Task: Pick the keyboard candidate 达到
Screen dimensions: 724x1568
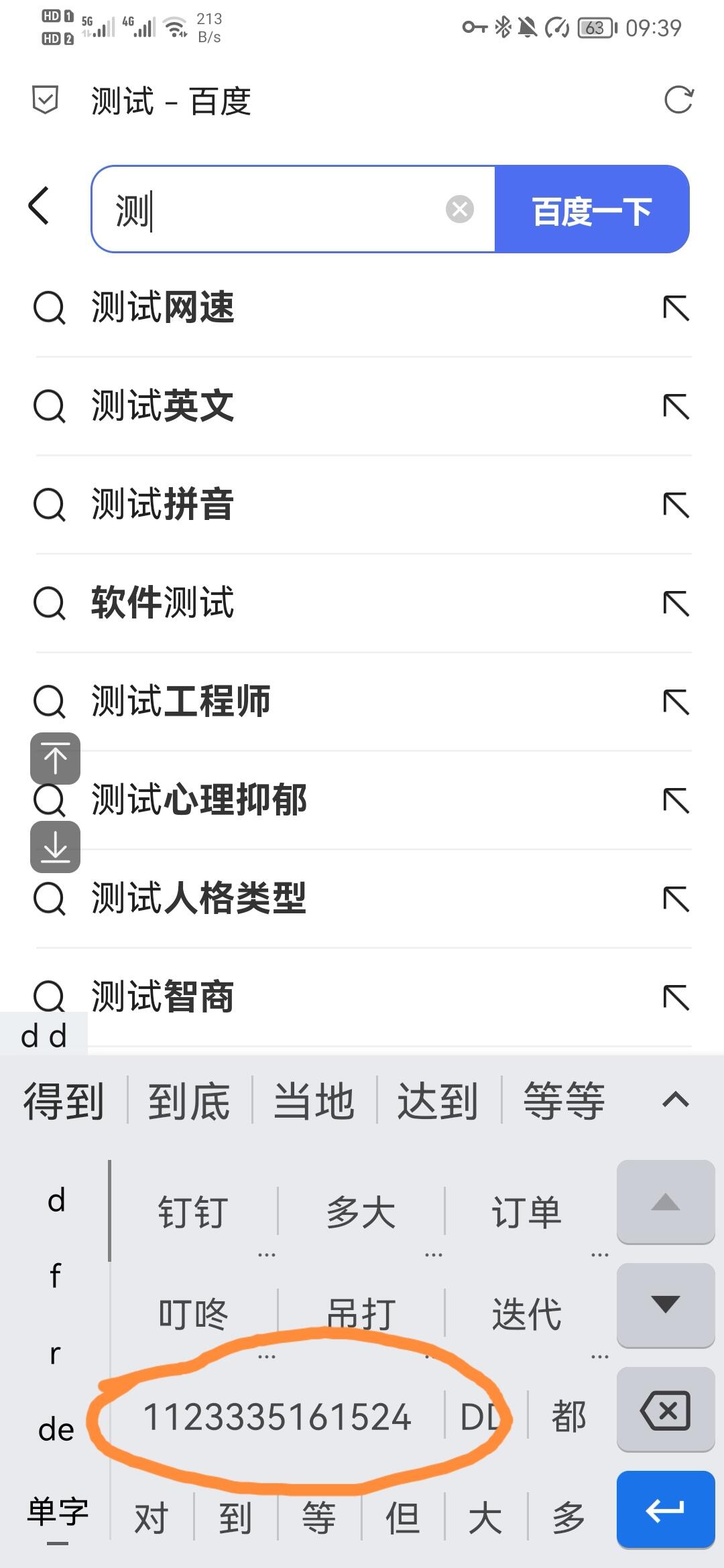Action: (x=438, y=1101)
